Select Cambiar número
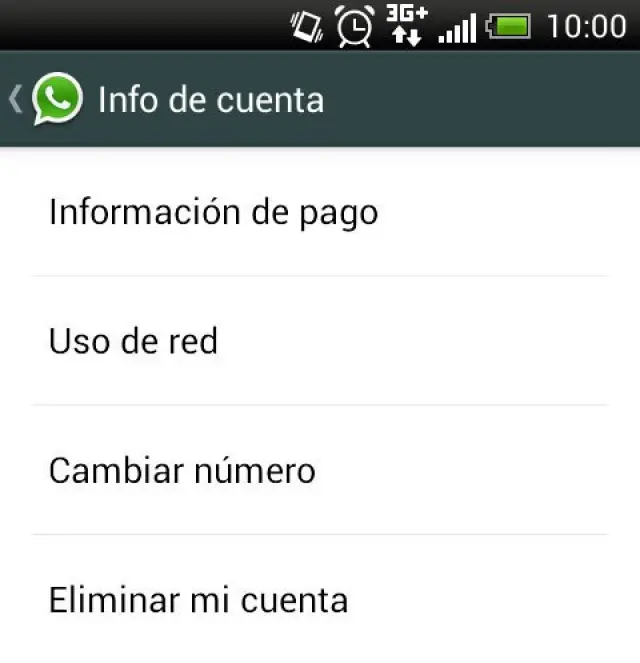This screenshot has width=640, height=663. click(x=182, y=470)
